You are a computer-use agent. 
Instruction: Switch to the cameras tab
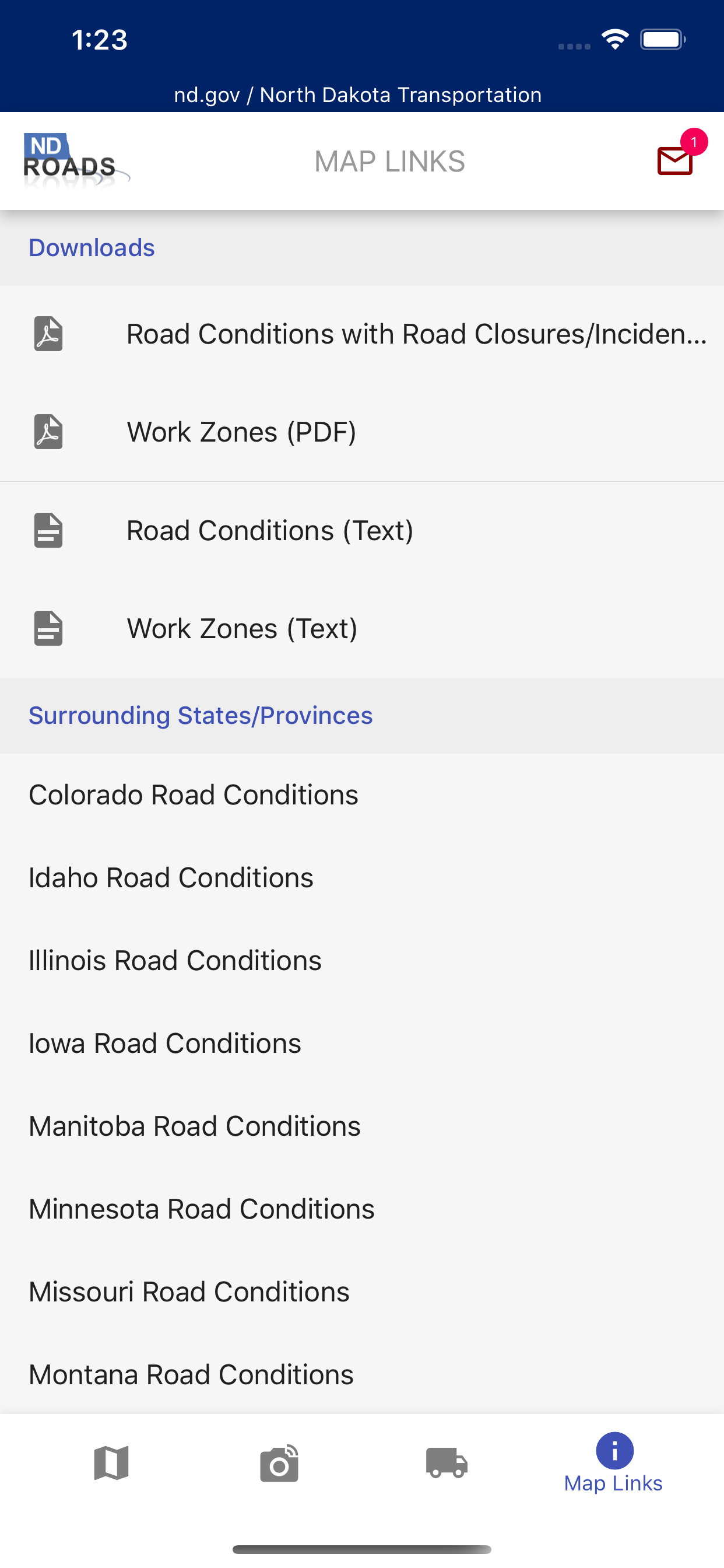coord(279,1464)
